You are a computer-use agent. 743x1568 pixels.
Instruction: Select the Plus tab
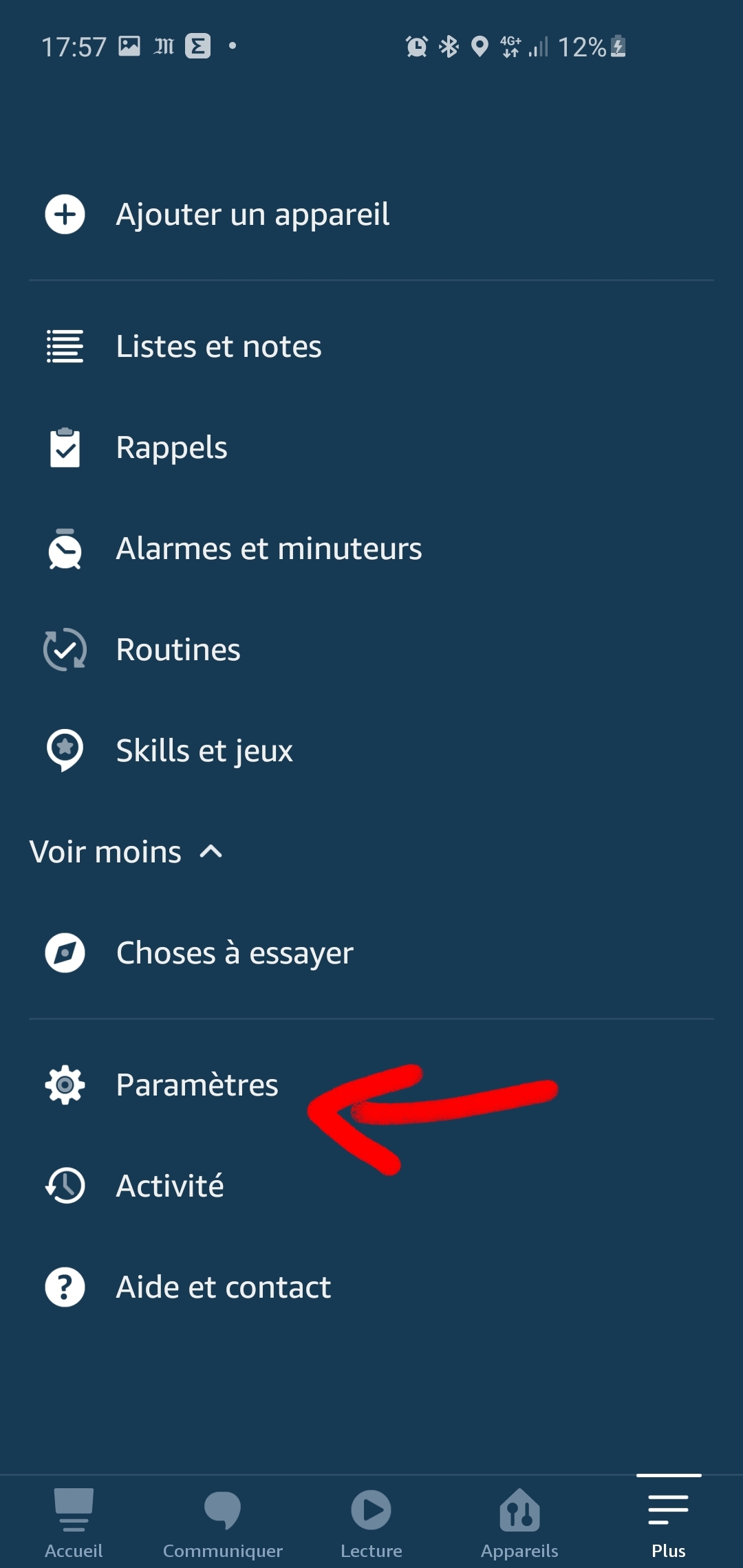tap(668, 1521)
